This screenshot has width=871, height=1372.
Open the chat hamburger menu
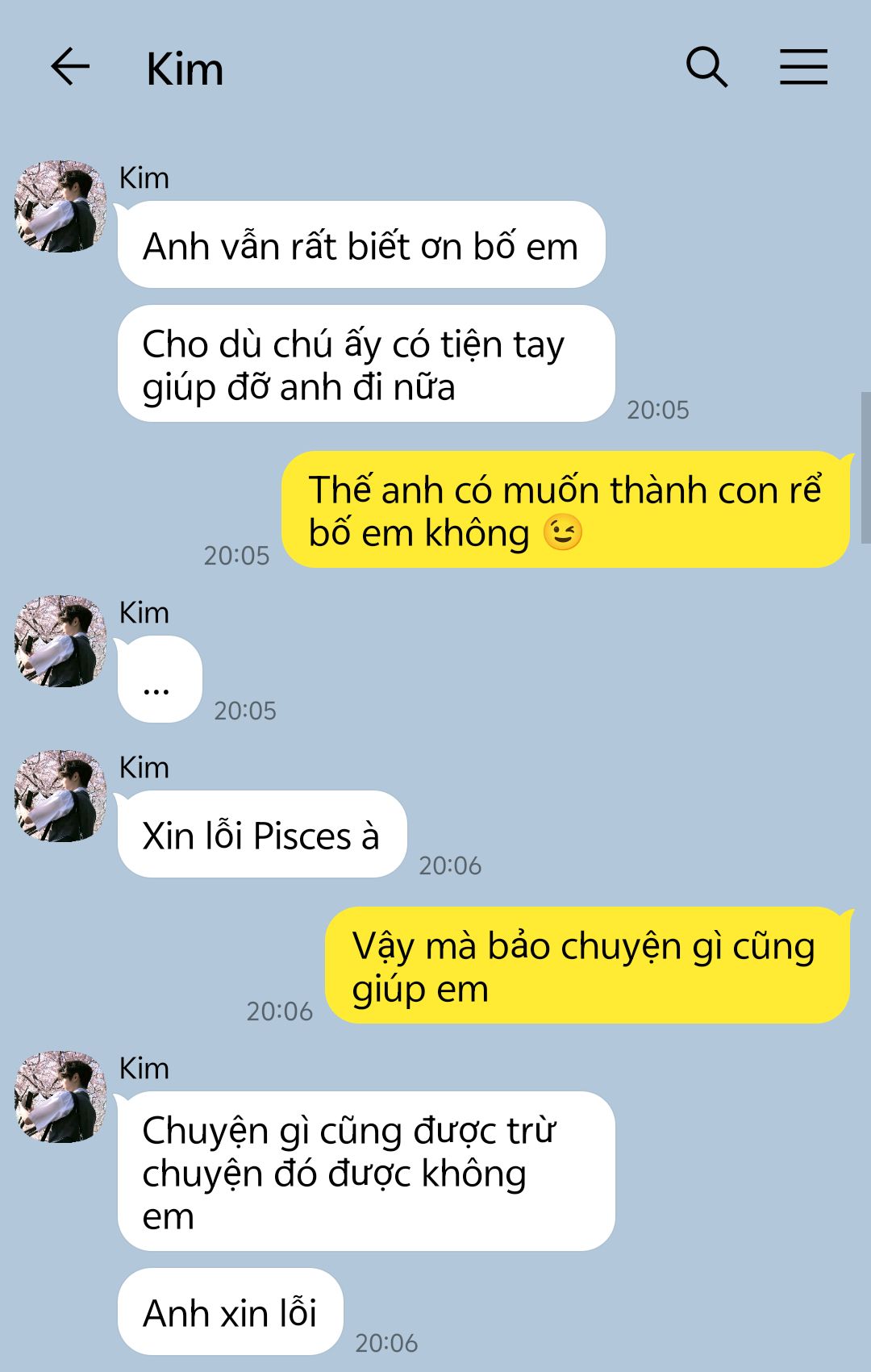coord(803,66)
